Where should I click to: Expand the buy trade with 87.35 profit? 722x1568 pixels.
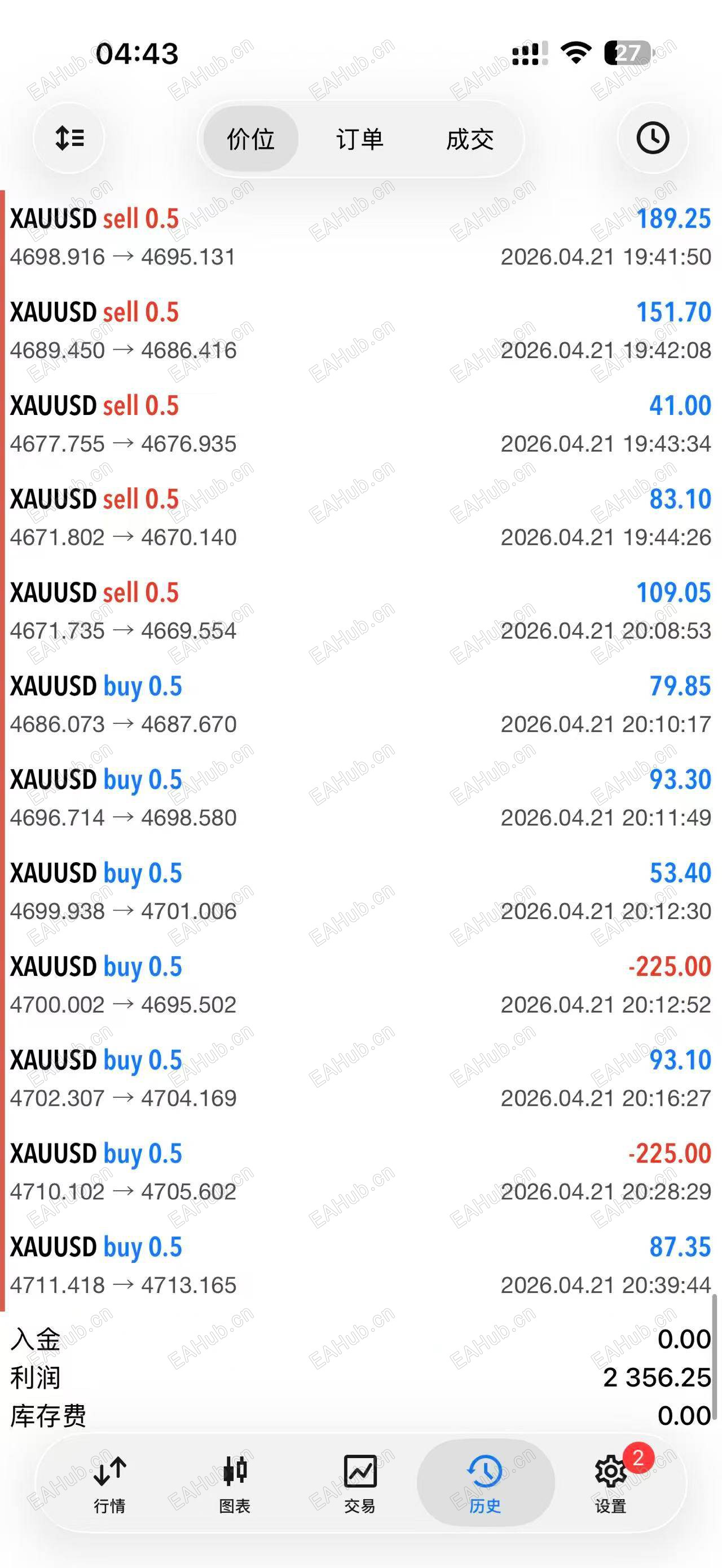(360, 1265)
